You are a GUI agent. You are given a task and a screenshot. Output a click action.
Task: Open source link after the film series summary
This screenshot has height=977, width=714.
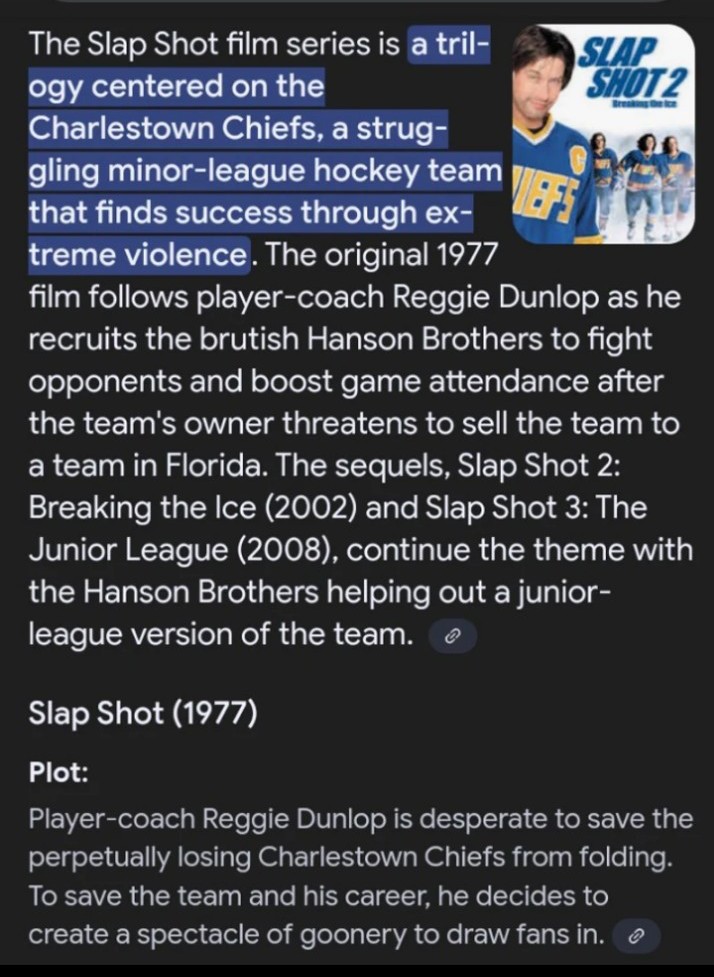(452, 636)
